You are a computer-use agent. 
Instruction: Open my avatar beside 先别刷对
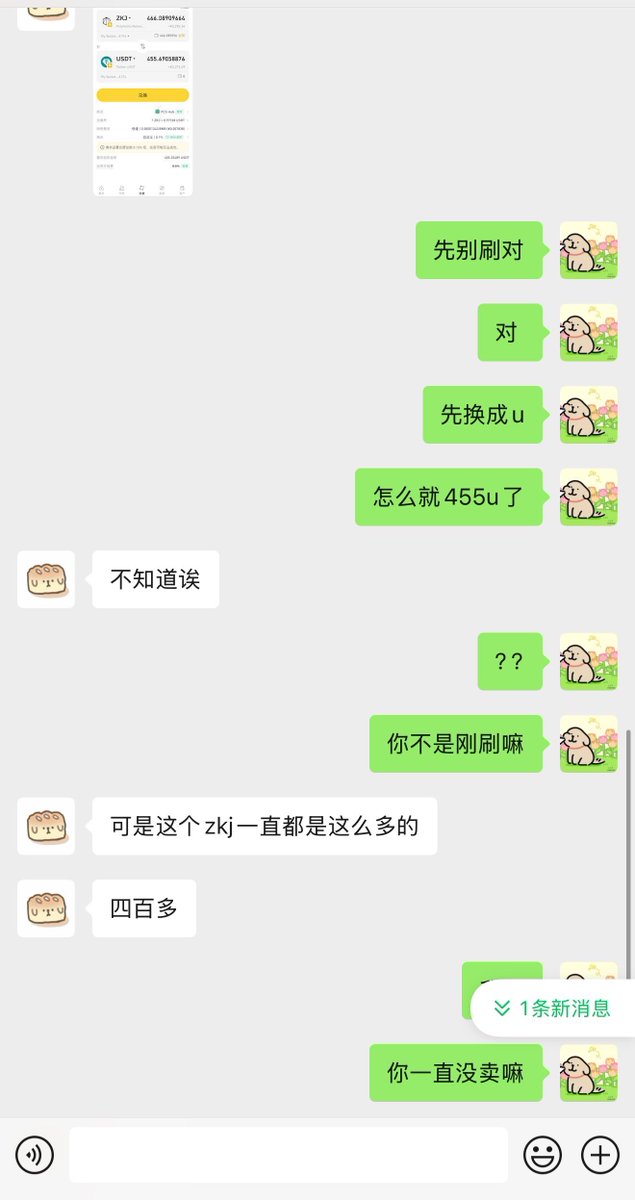click(588, 250)
